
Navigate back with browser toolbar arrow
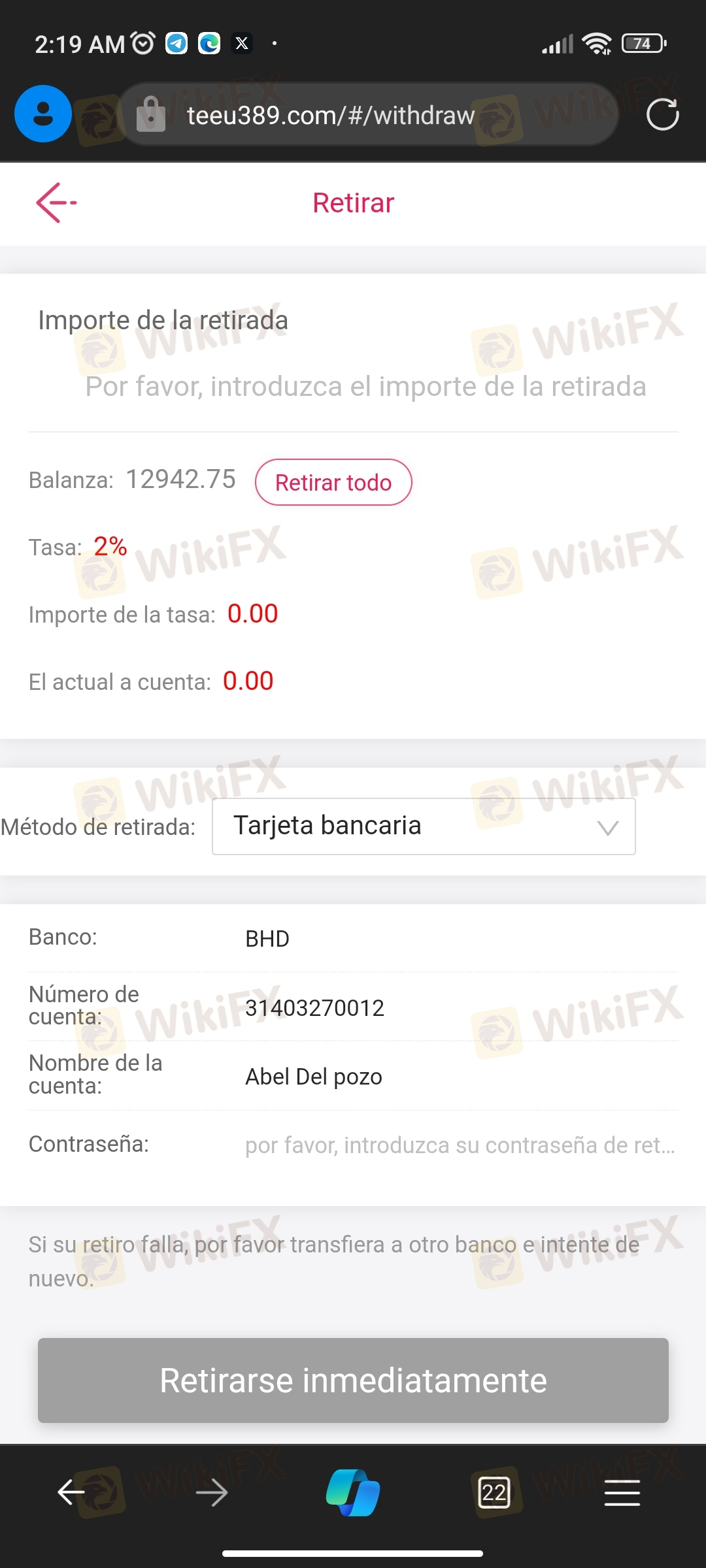pyautogui.click(x=71, y=1493)
